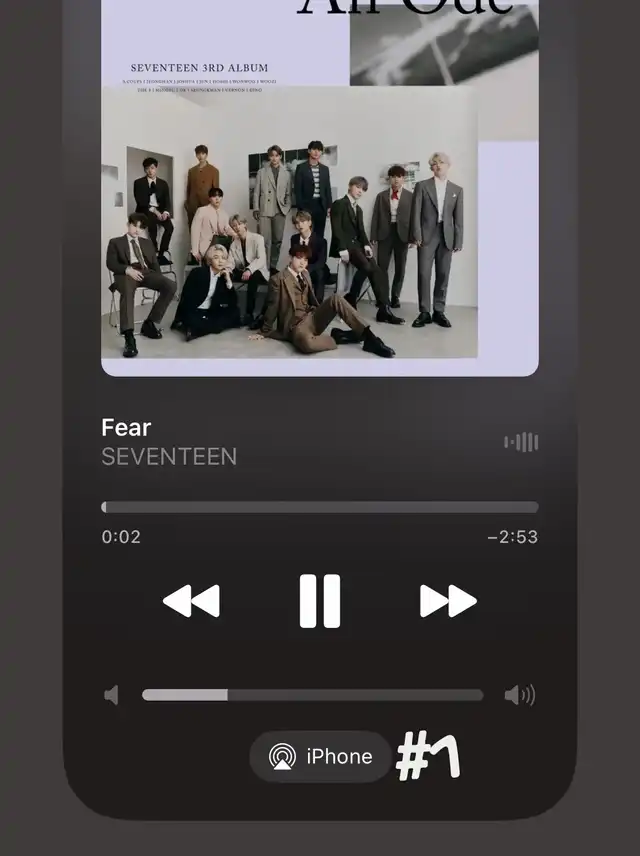Open the SEVENTEEN album artwork

click(x=320, y=190)
